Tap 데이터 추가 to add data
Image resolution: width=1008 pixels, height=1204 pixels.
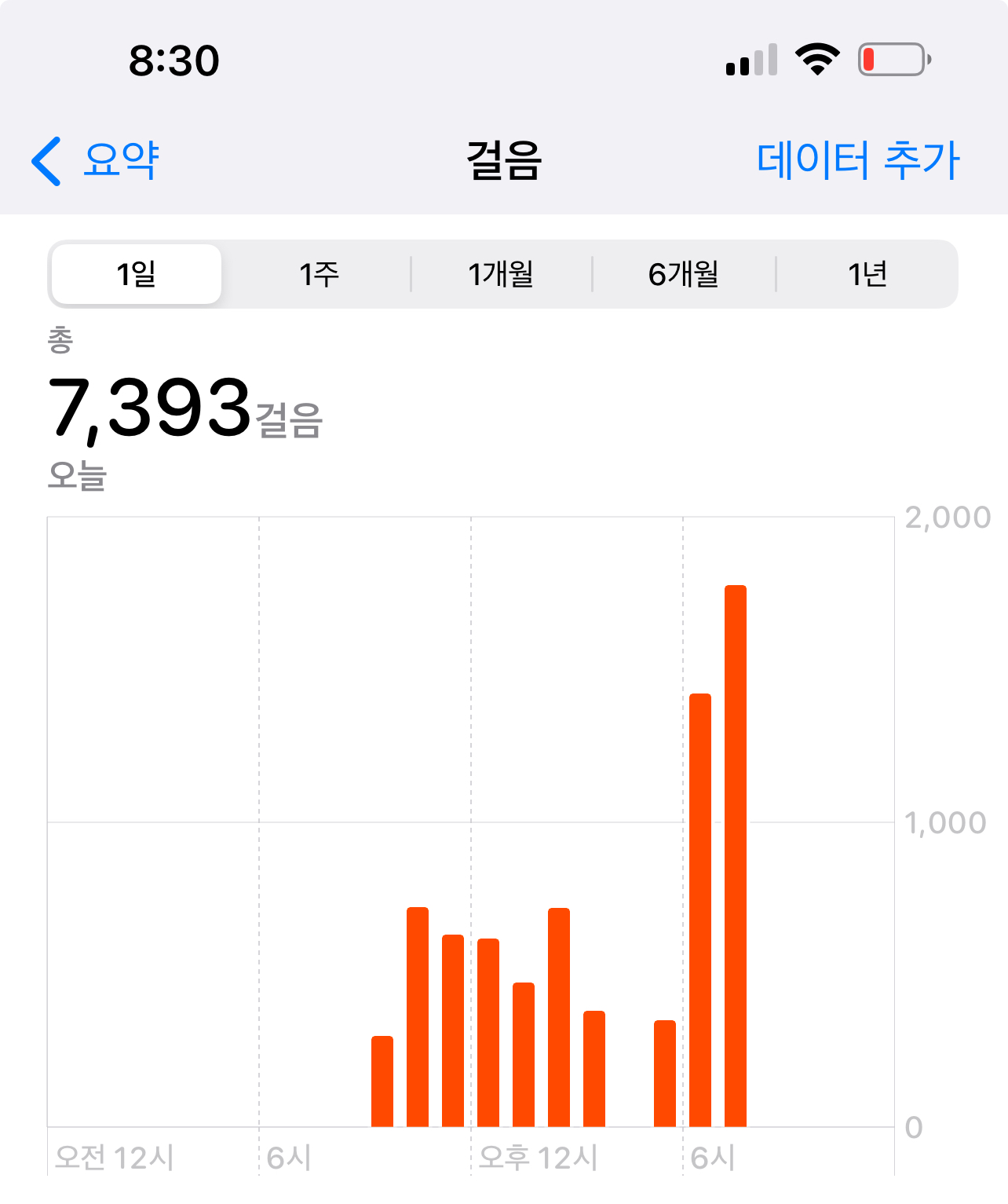(x=857, y=161)
